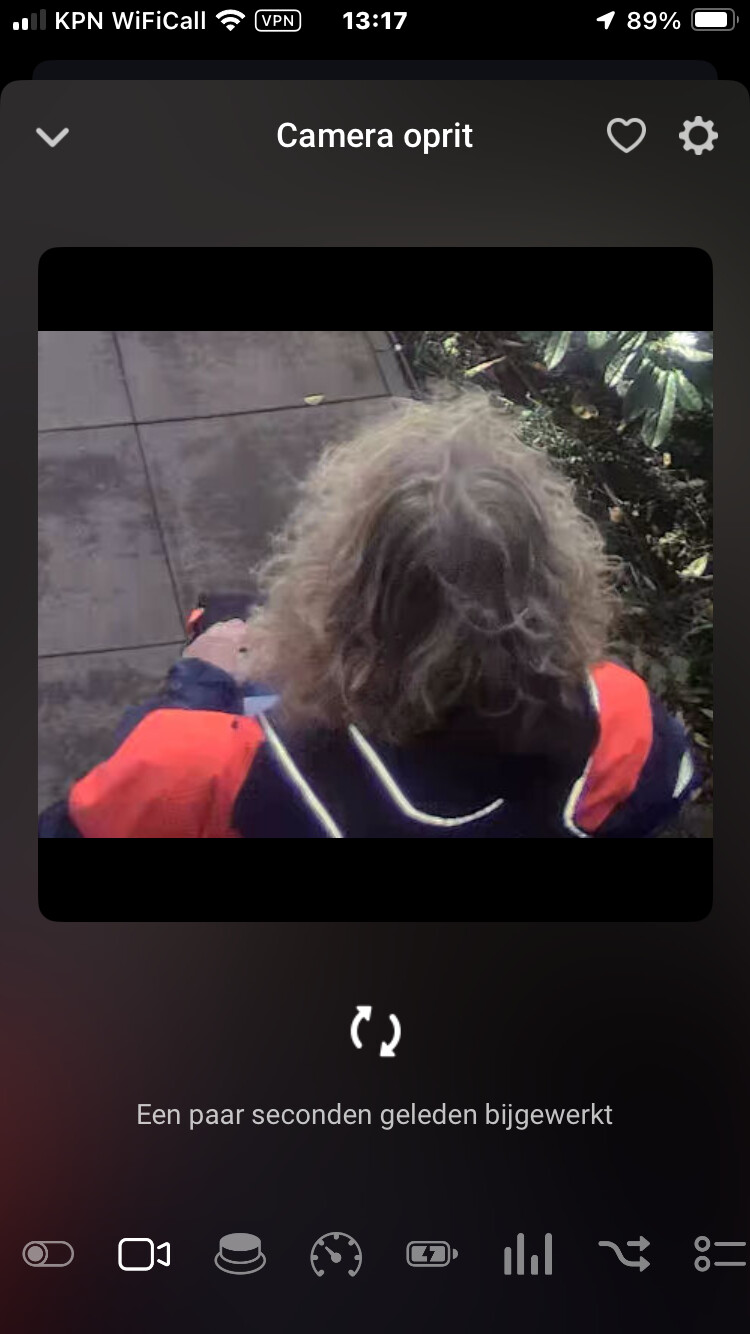Image resolution: width=750 pixels, height=1334 pixels.
Task: Open the camera image full view
Action: (x=375, y=584)
